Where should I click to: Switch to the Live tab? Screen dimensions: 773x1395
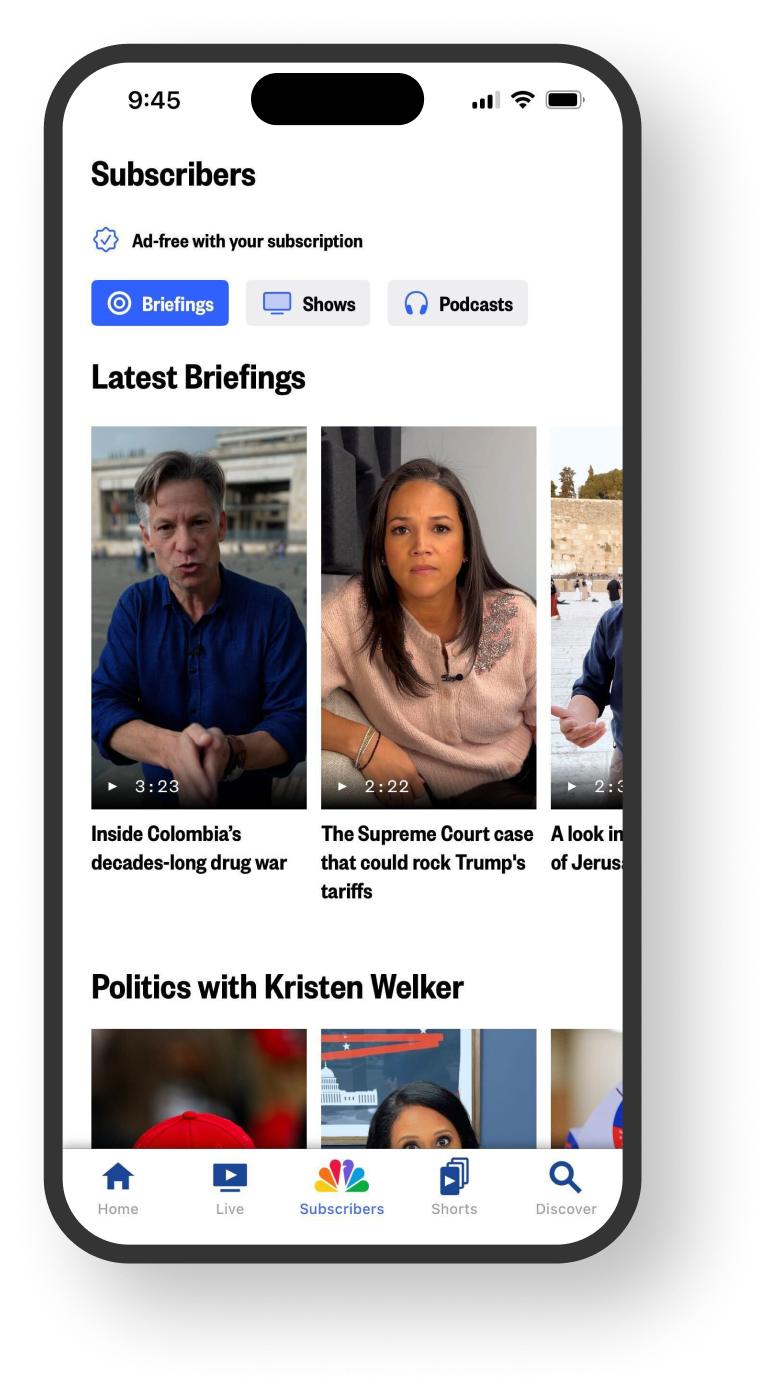230,1188
